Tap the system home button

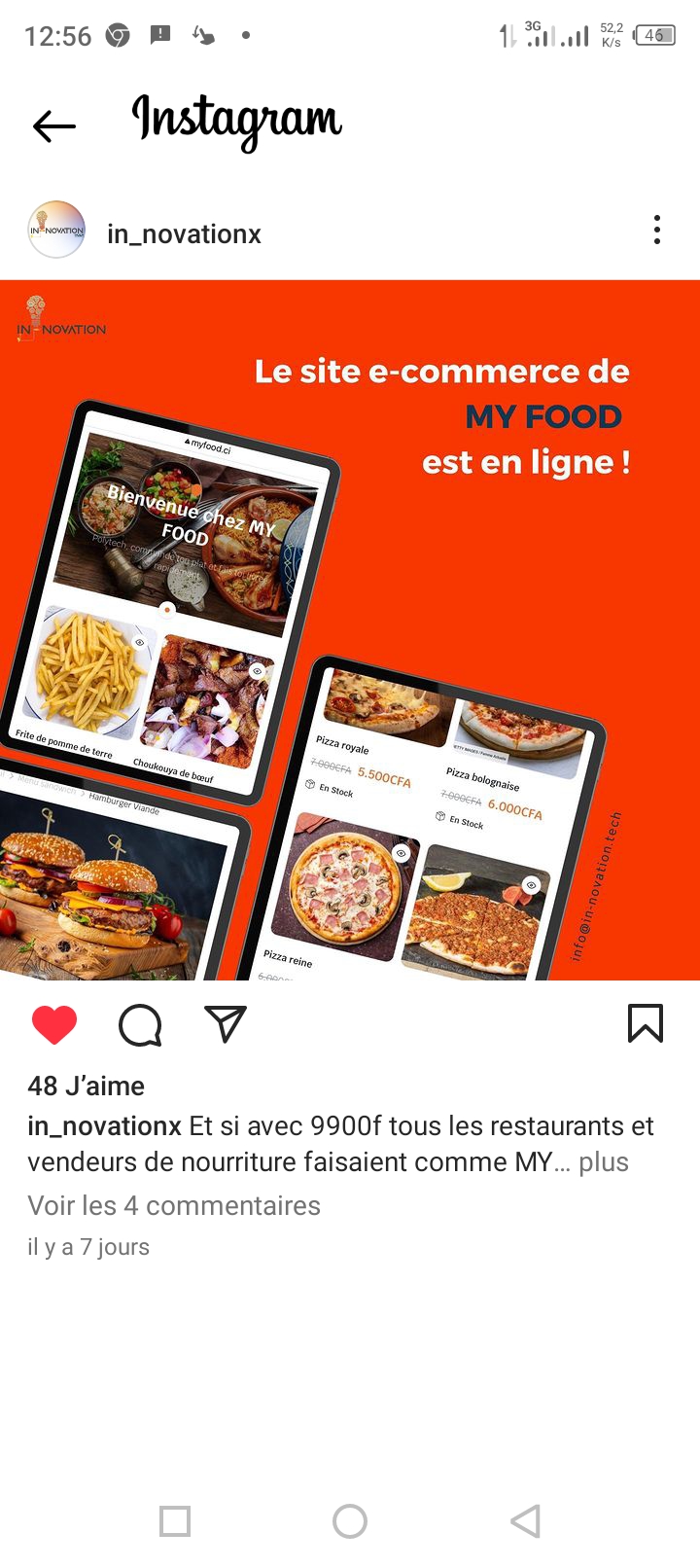(350, 1521)
